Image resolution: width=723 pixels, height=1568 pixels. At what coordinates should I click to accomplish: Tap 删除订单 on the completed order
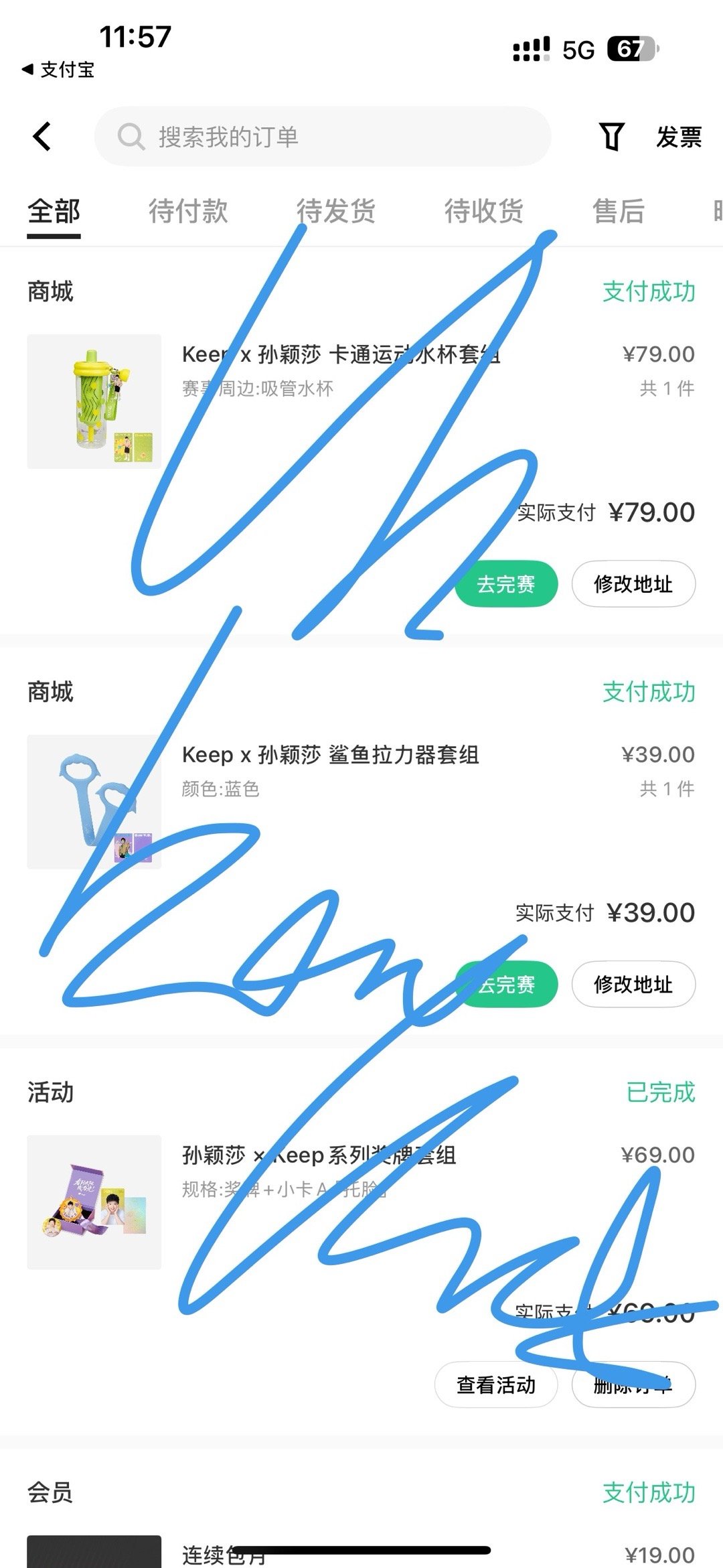click(633, 1386)
